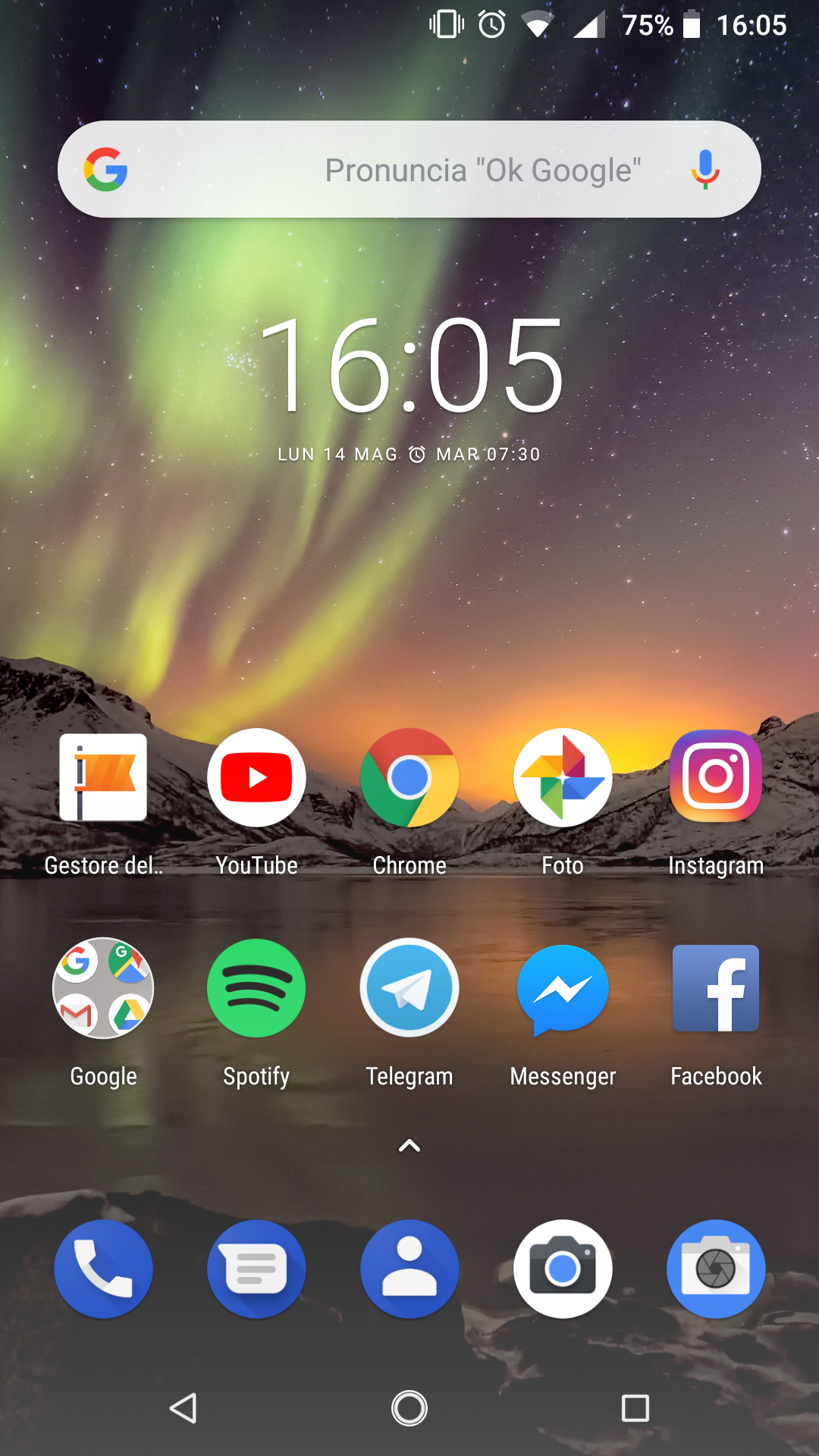
Task: Open the Phone dialer in the dock
Action: [x=103, y=1269]
